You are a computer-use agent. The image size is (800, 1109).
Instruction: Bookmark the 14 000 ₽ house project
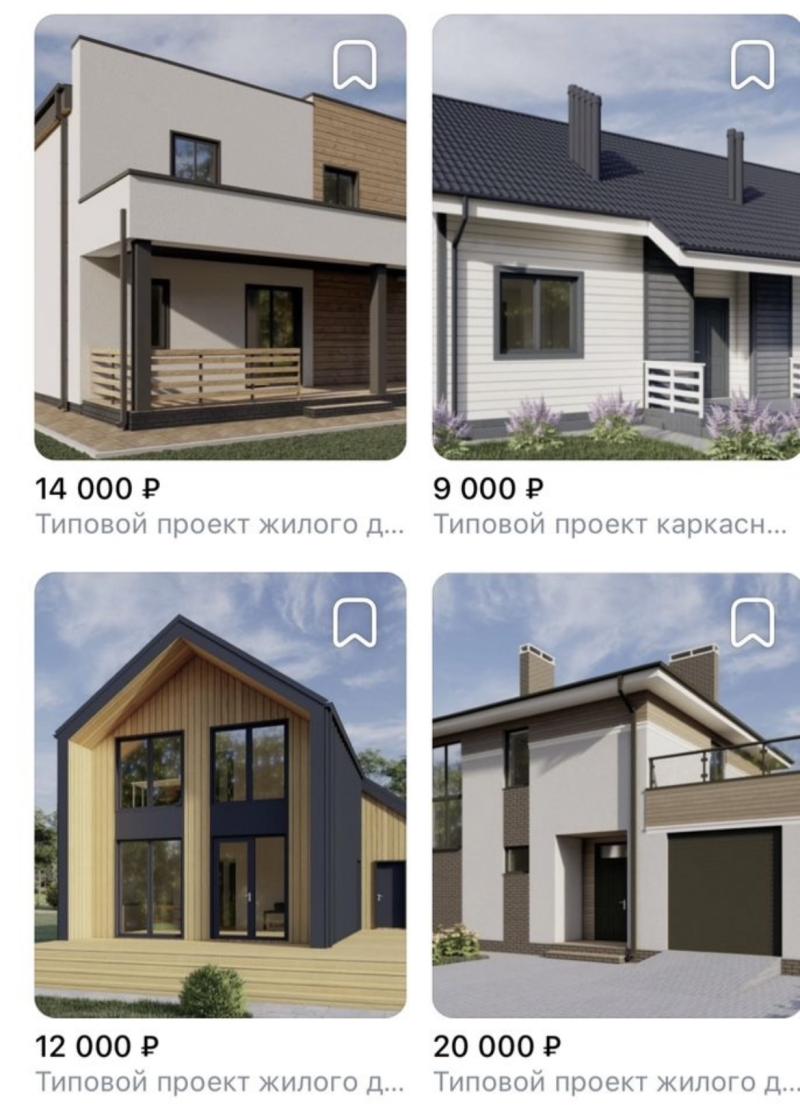(x=354, y=66)
